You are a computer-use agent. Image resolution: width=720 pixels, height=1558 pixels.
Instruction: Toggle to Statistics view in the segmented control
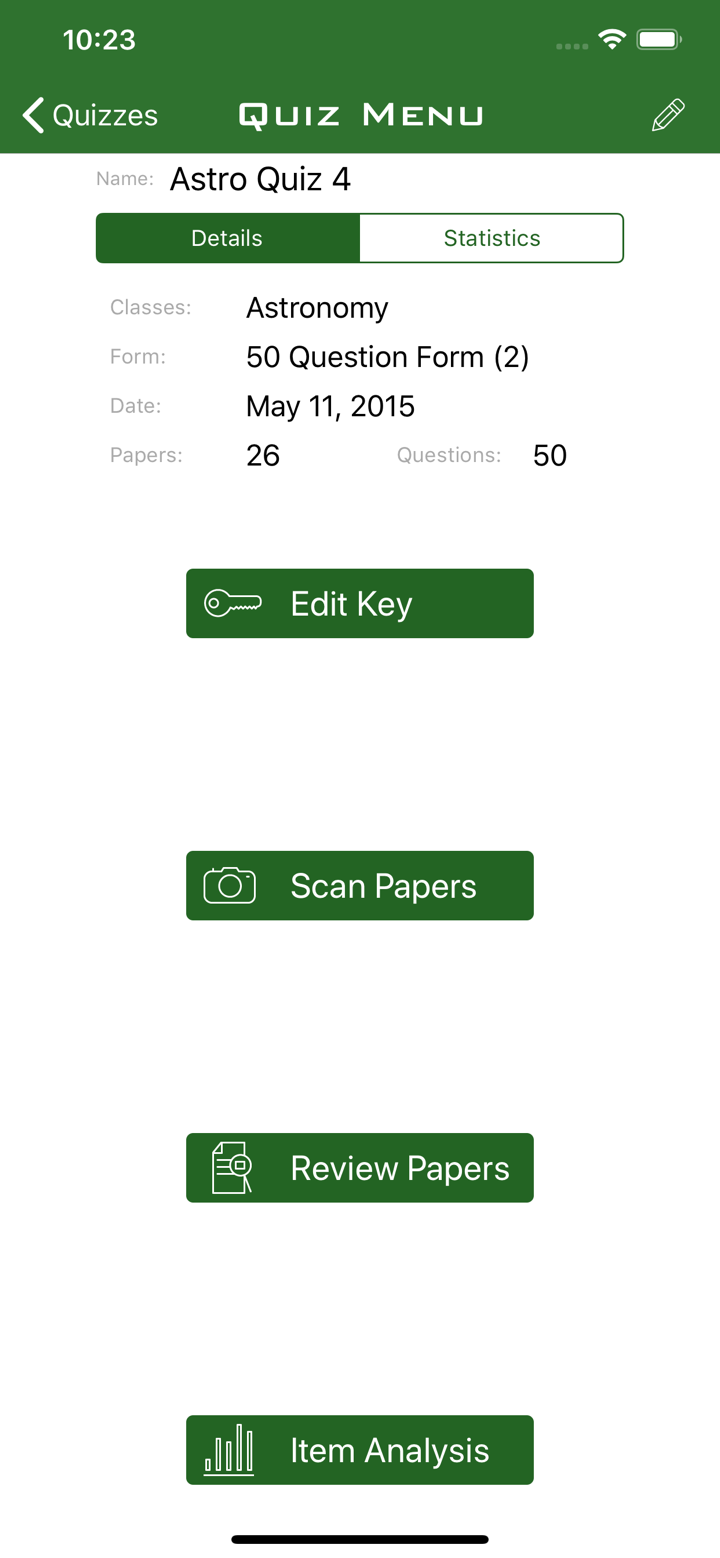[491, 238]
